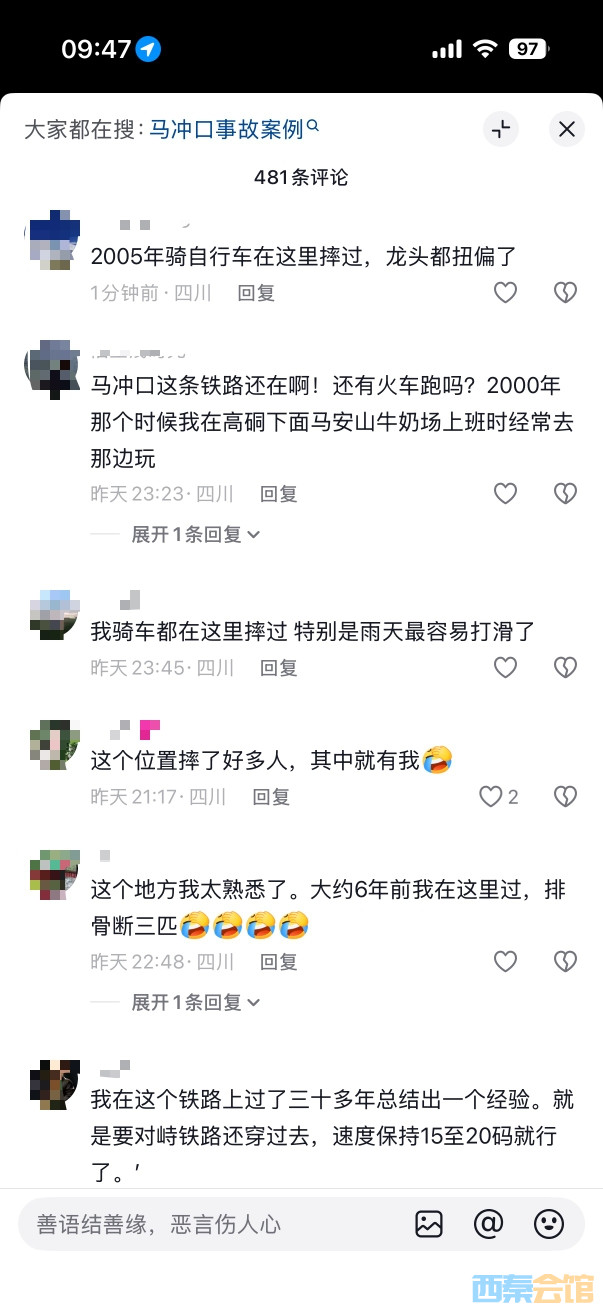
Task: Like the 马冲口这条铁路 comment
Action: 506,493
